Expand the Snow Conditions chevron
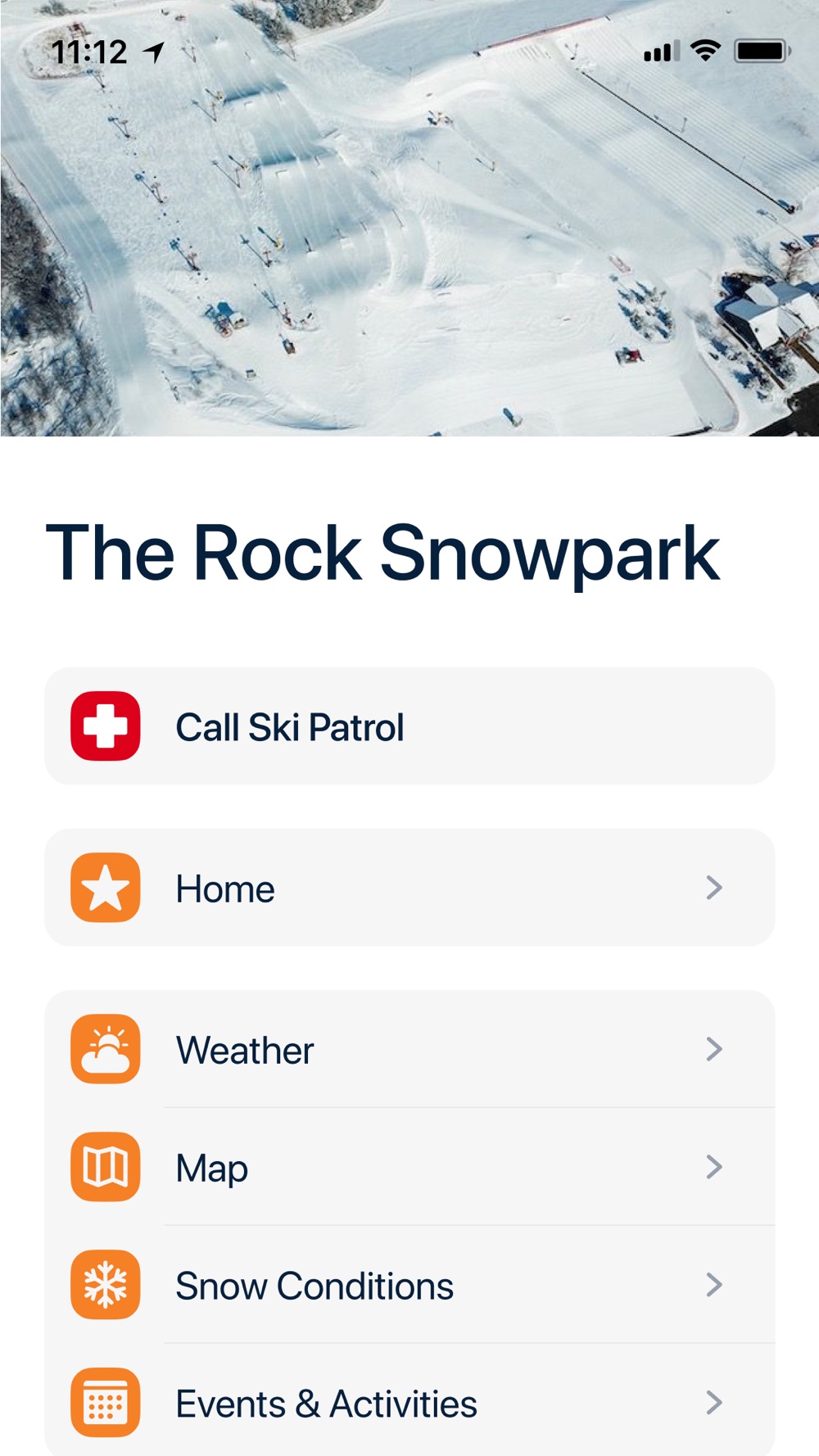Viewport: 819px width, 1456px height. click(715, 1285)
